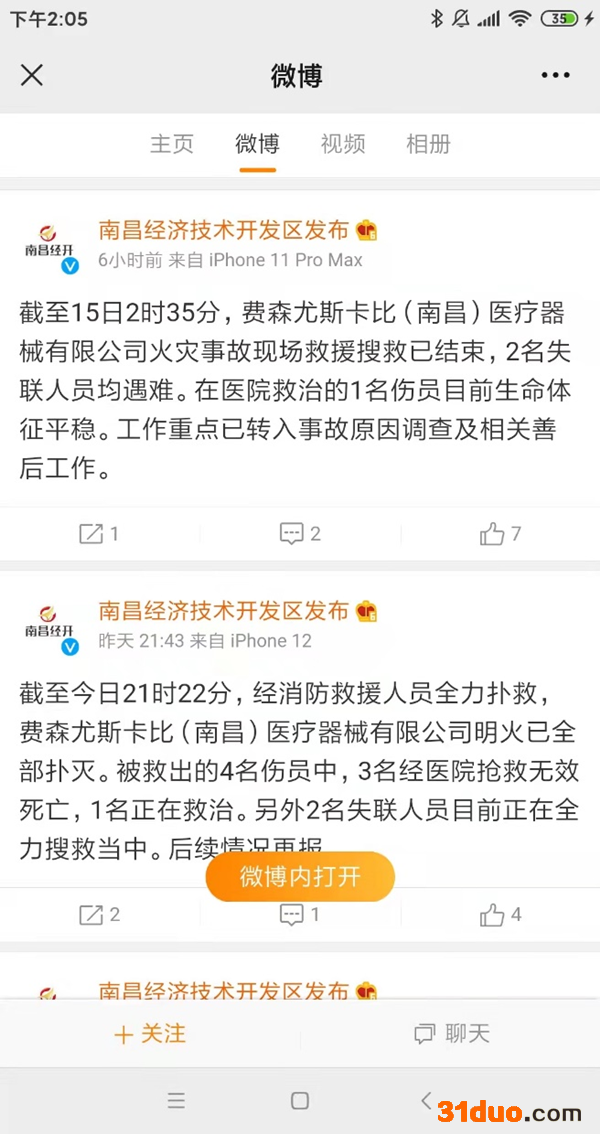Tap the 微博内打开 button
The height and width of the screenshot is (1134, 600).
click(x=300, y=877)
